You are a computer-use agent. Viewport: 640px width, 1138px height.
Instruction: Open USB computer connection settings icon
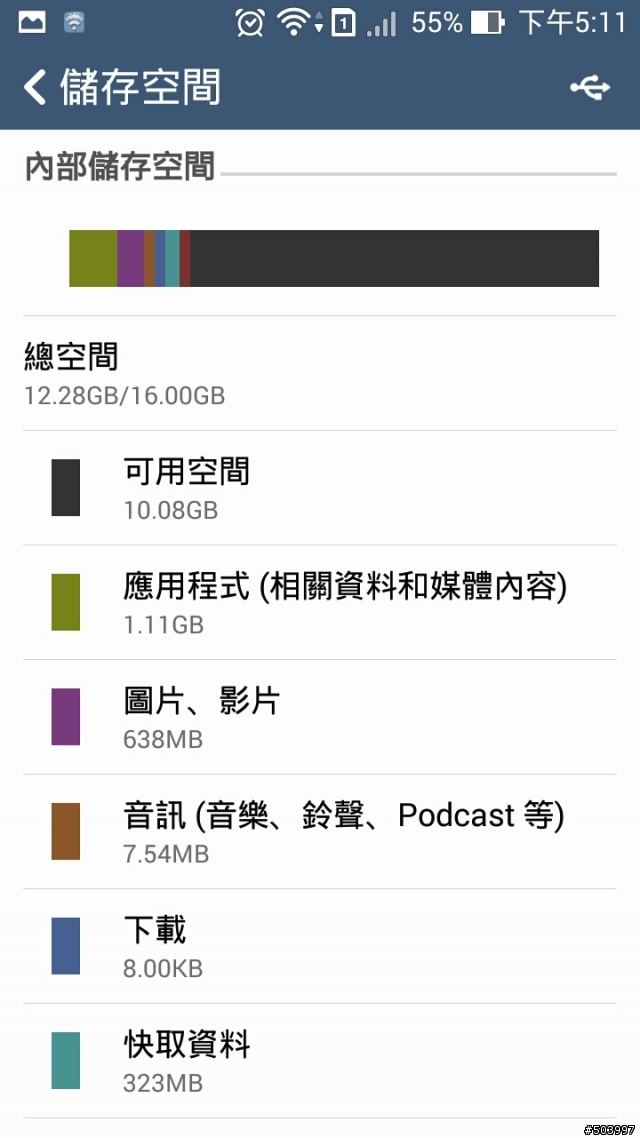point(590,88)
